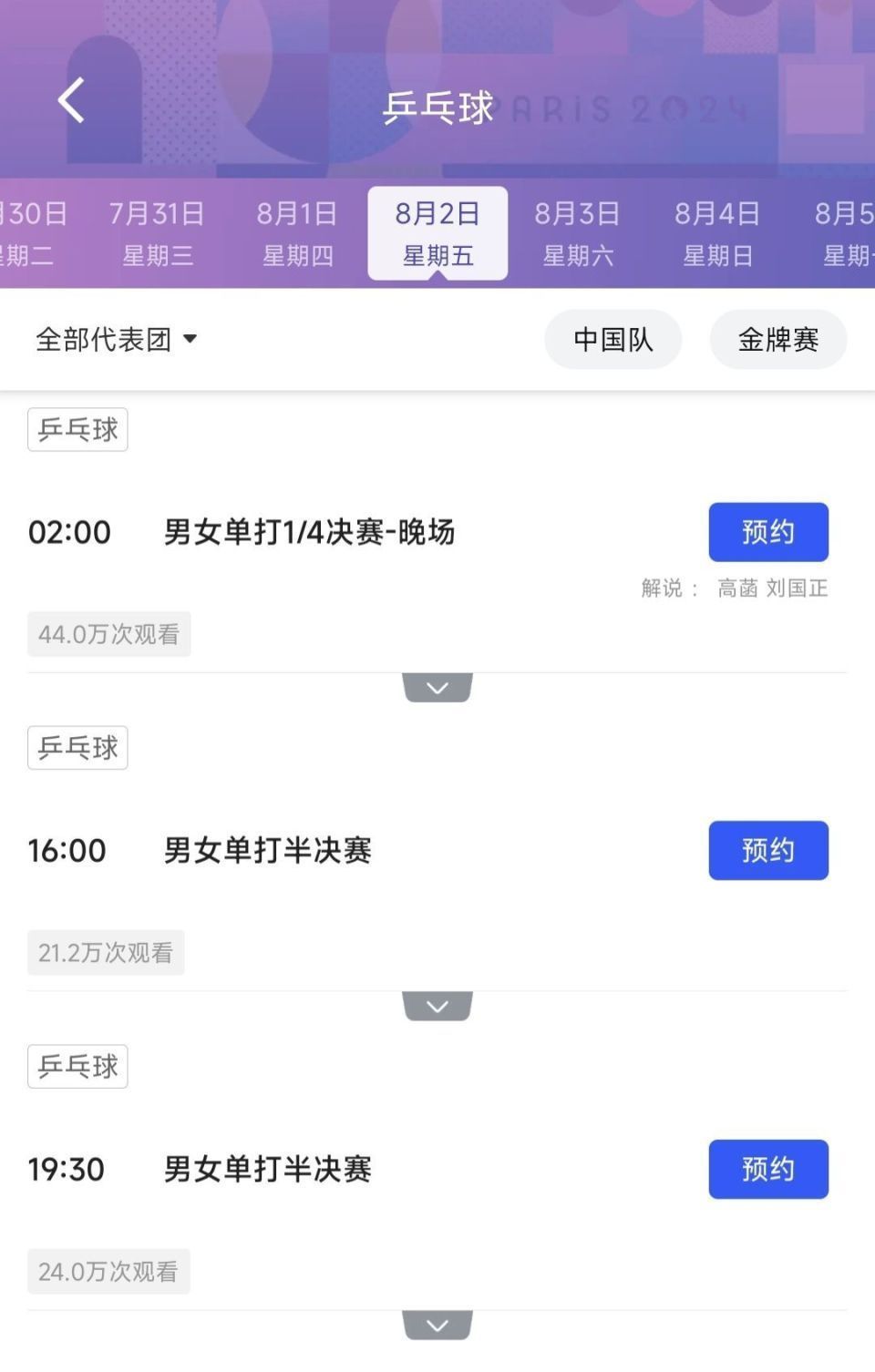Tap 预约 for the 02:00 男女单打1/4决赛
The width and height of the screenshot is (875, 1372).
coord(768,532)
